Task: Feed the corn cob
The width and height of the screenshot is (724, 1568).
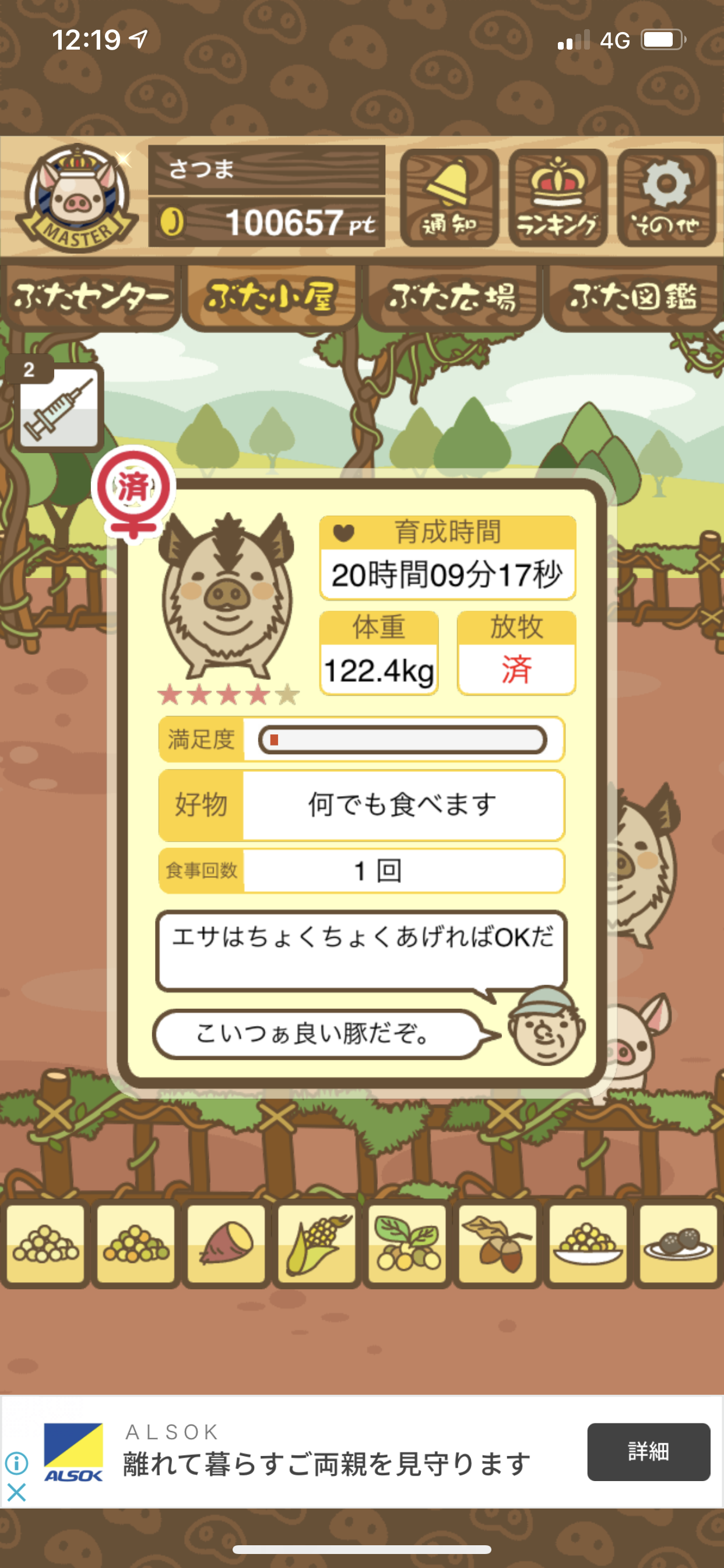Action: [317, 1243]
